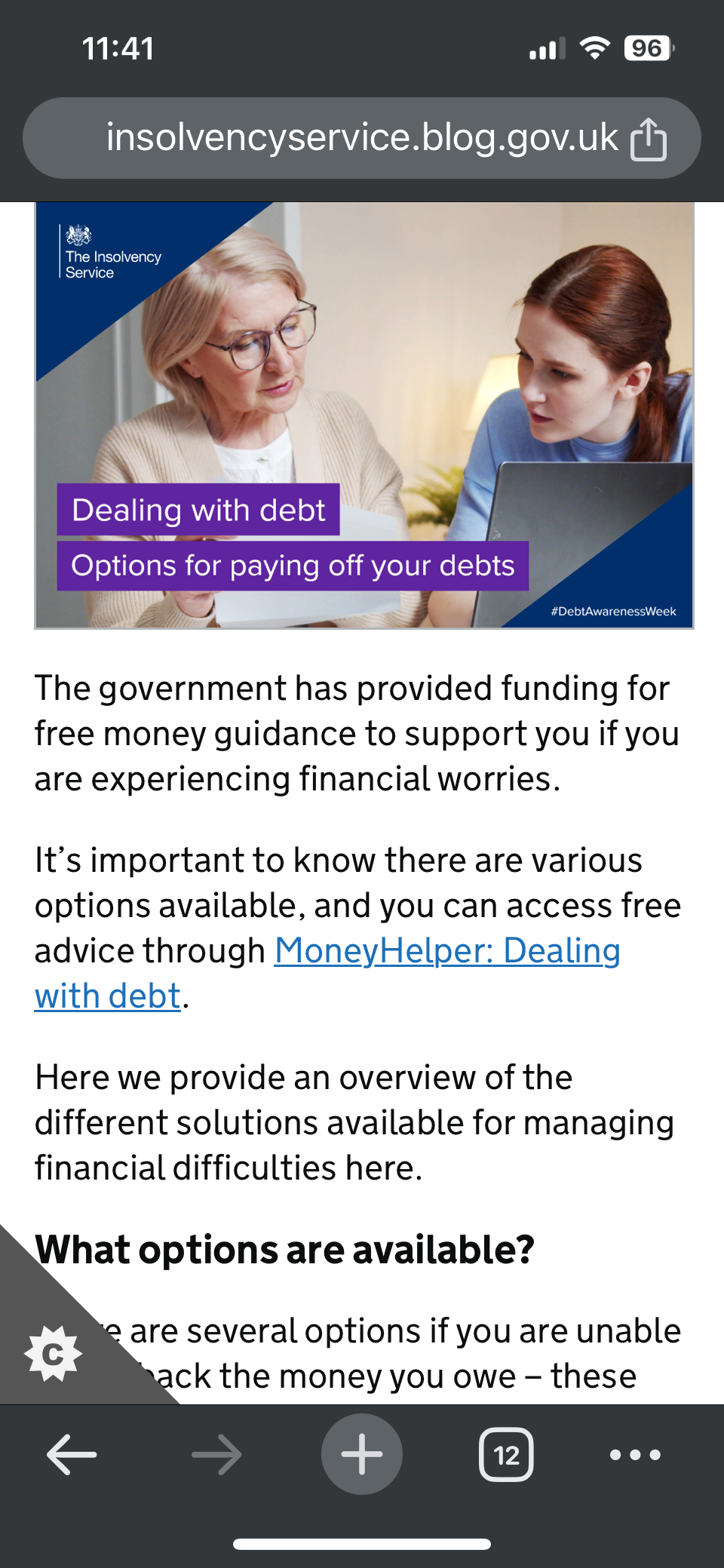Tap the share icon in address bar

tap(648, 140)
